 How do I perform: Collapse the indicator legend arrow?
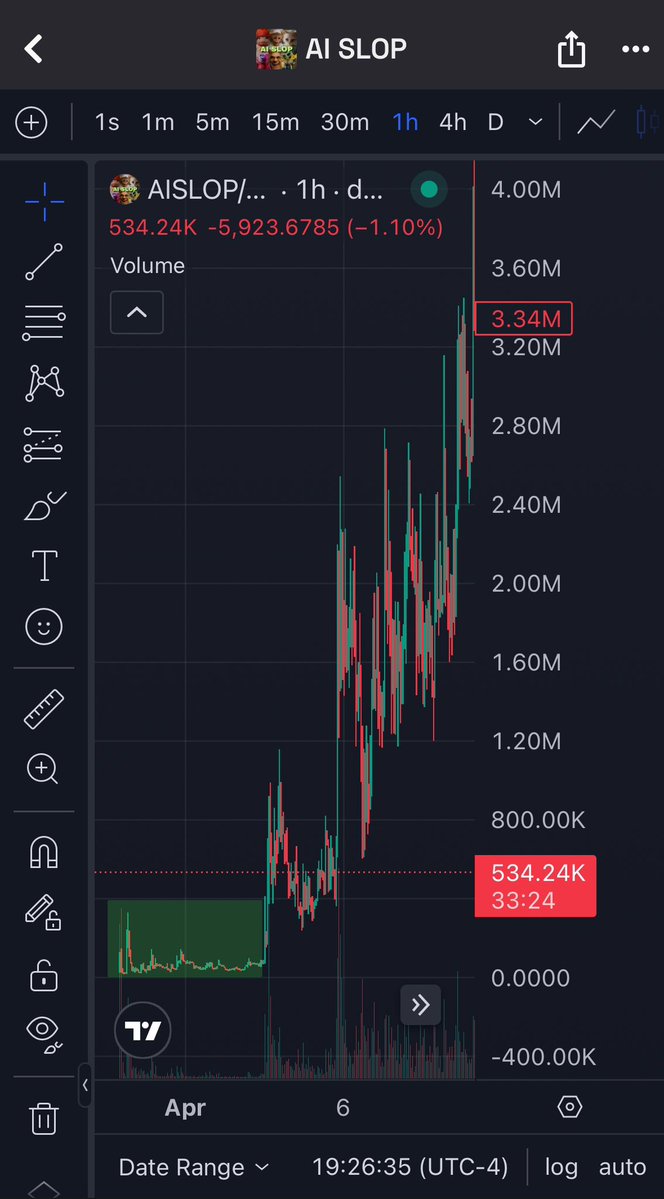(x=137, y=313)
